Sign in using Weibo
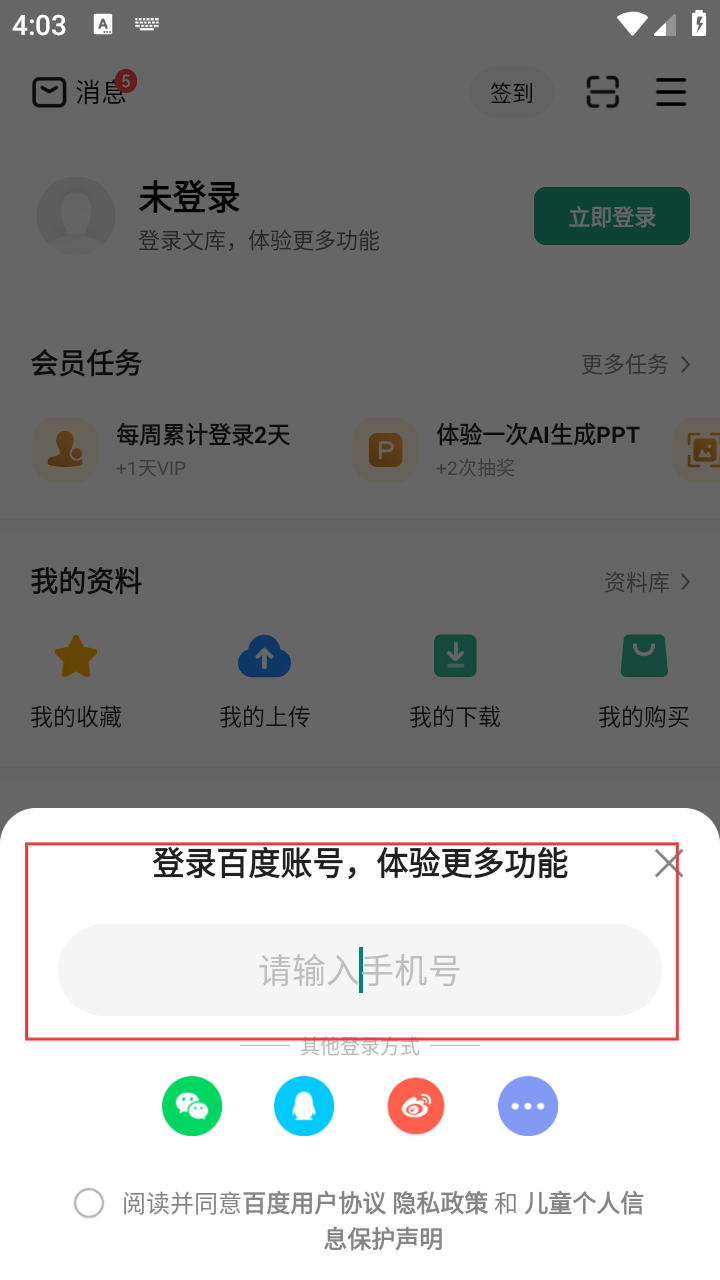Screen dimensions: 720x1280 tap(416, 1106)
